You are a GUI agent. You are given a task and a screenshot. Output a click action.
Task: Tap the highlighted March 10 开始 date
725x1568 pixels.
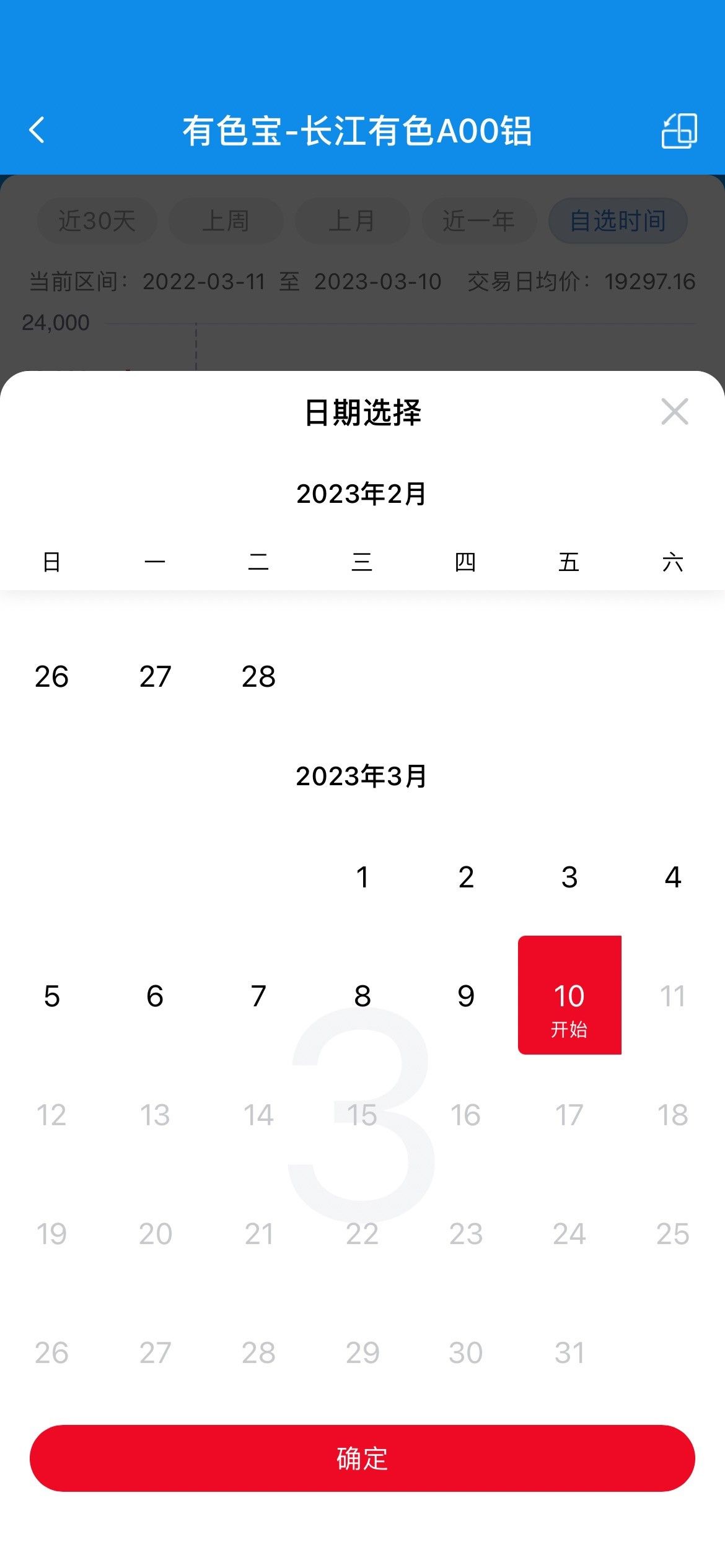click(x=569, y=996)
